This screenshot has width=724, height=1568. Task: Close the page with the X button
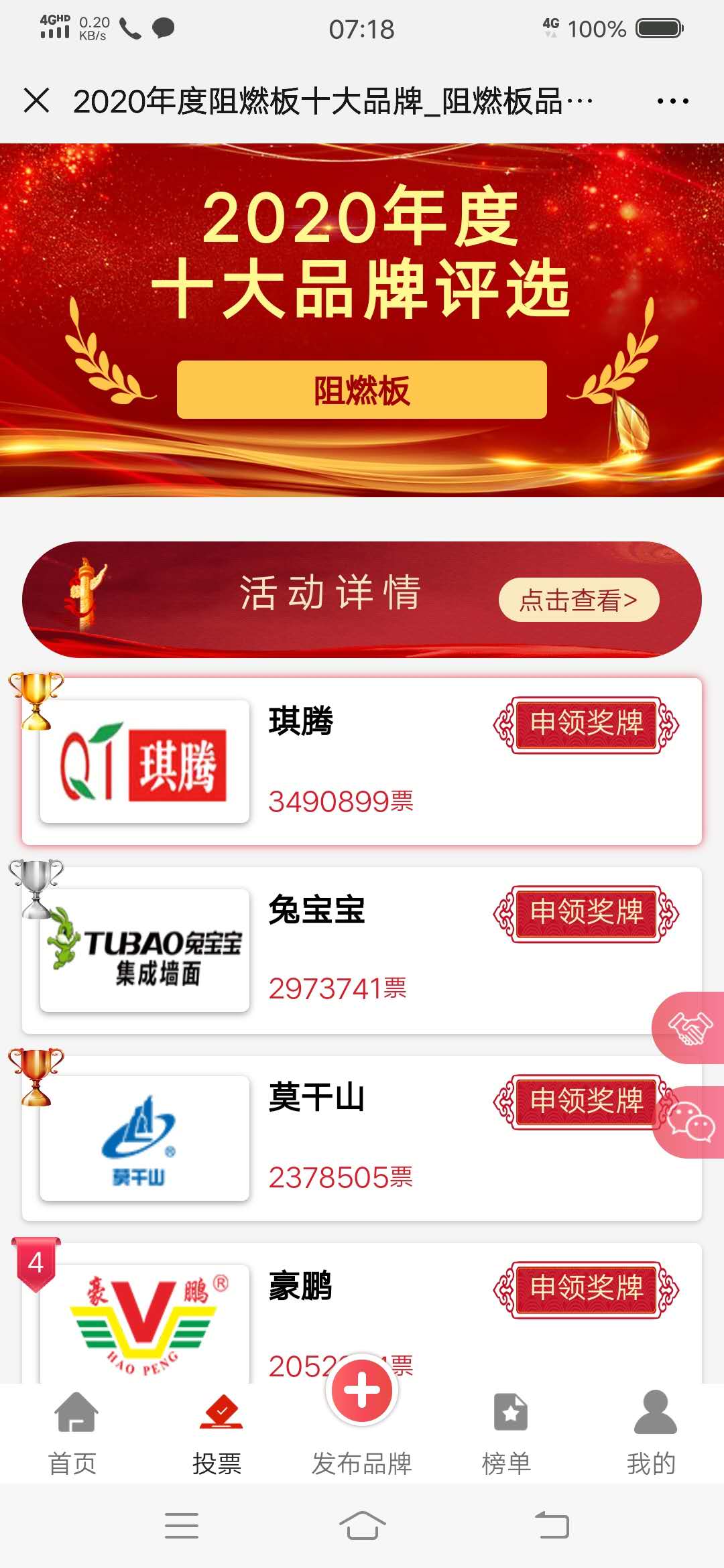(x=38, y=101)
